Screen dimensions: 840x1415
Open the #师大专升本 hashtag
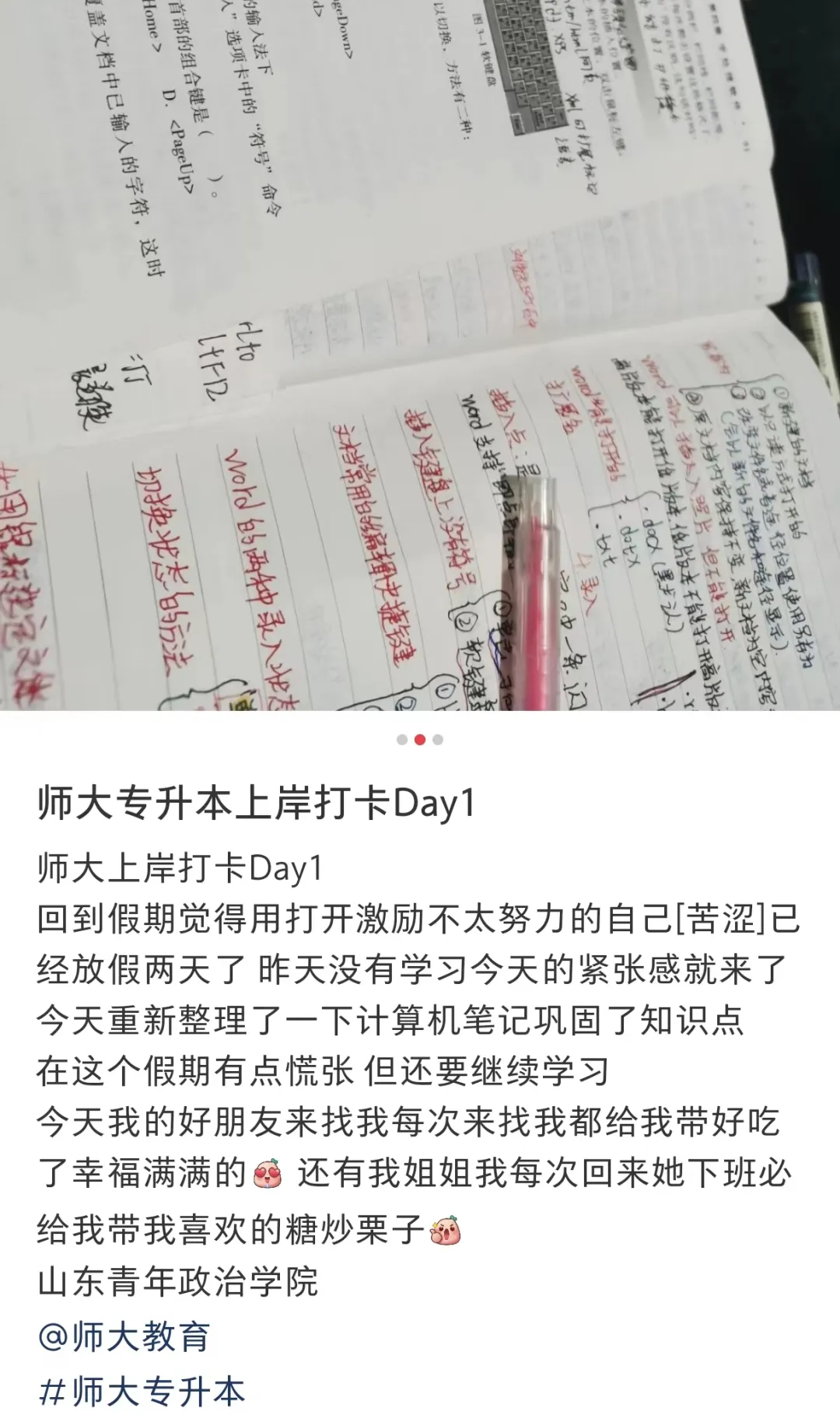(x=142, y=1392)
